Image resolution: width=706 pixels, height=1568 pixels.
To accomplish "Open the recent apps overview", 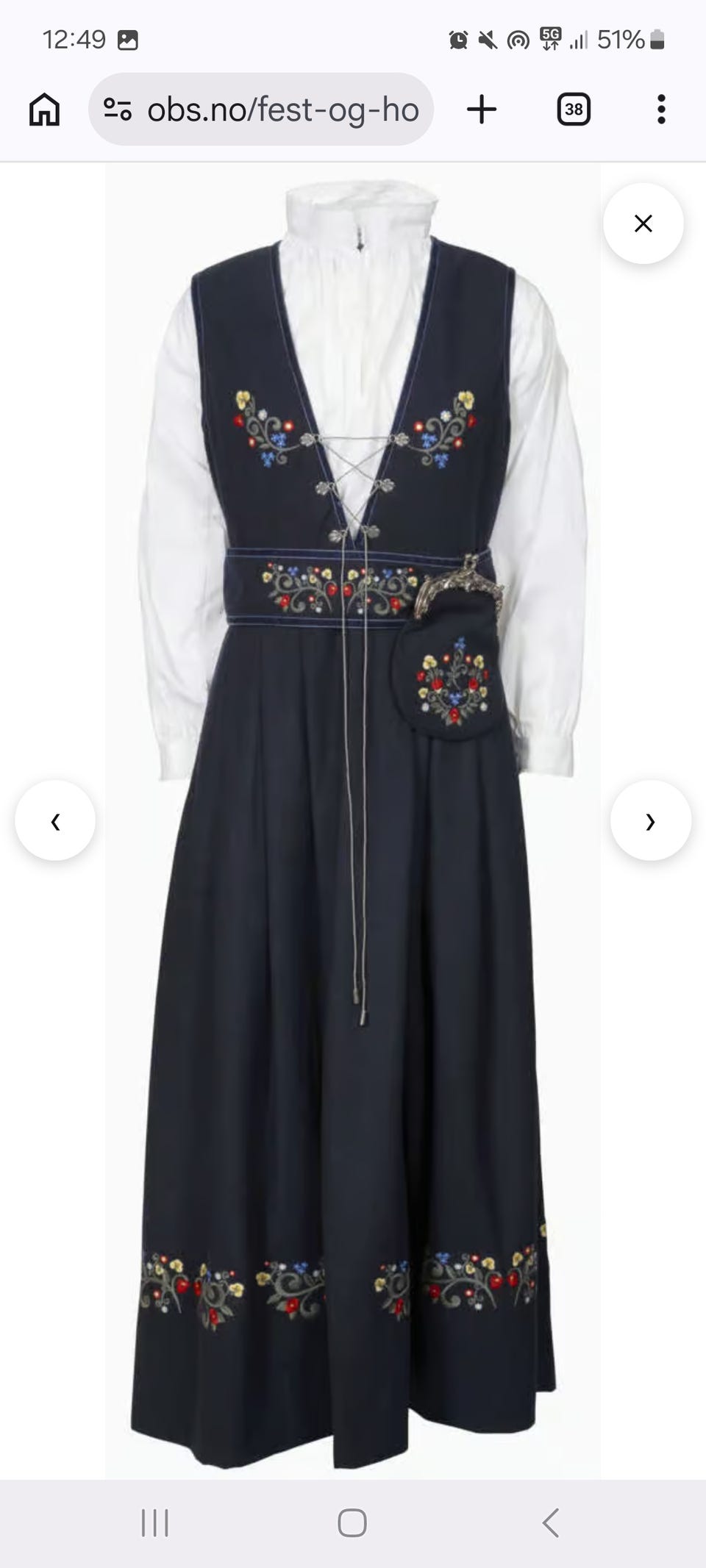I will click(x=154, y=1522).
